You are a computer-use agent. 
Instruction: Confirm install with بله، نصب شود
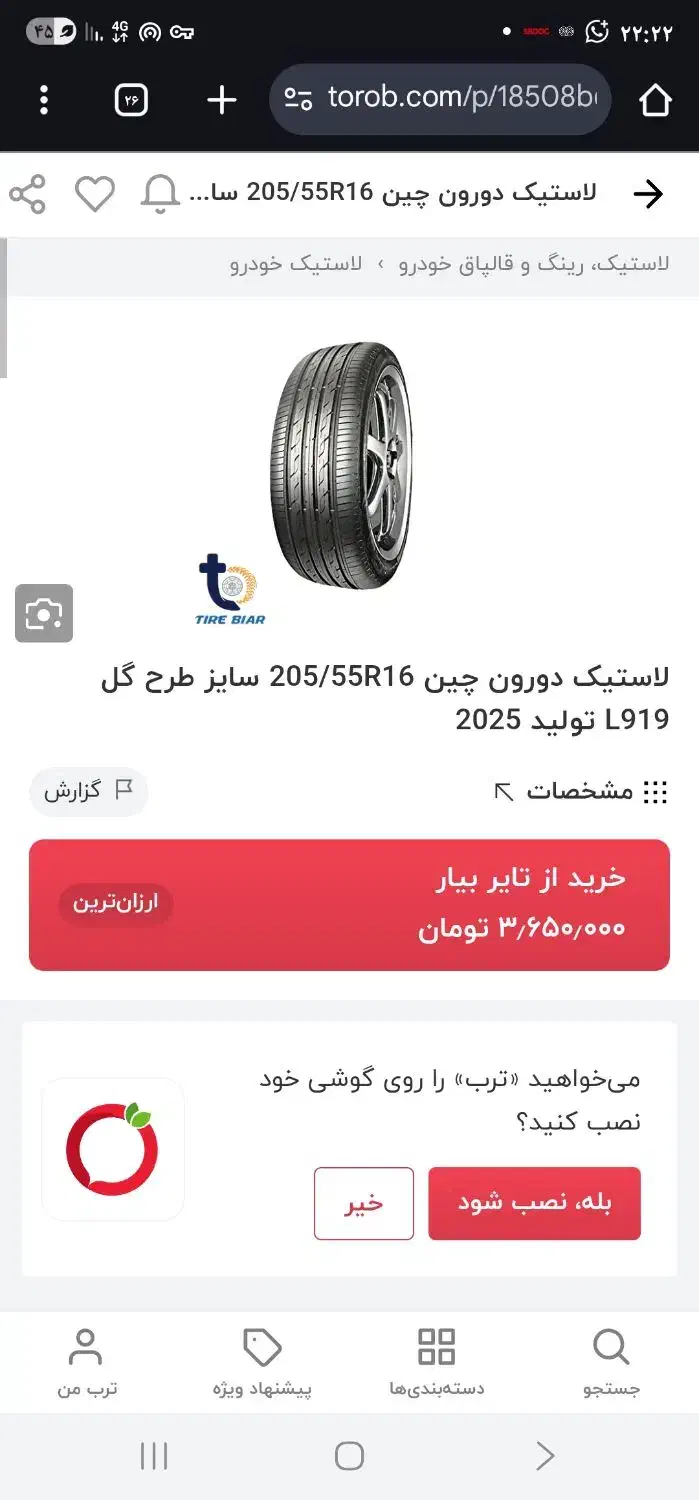point(534,1203)
